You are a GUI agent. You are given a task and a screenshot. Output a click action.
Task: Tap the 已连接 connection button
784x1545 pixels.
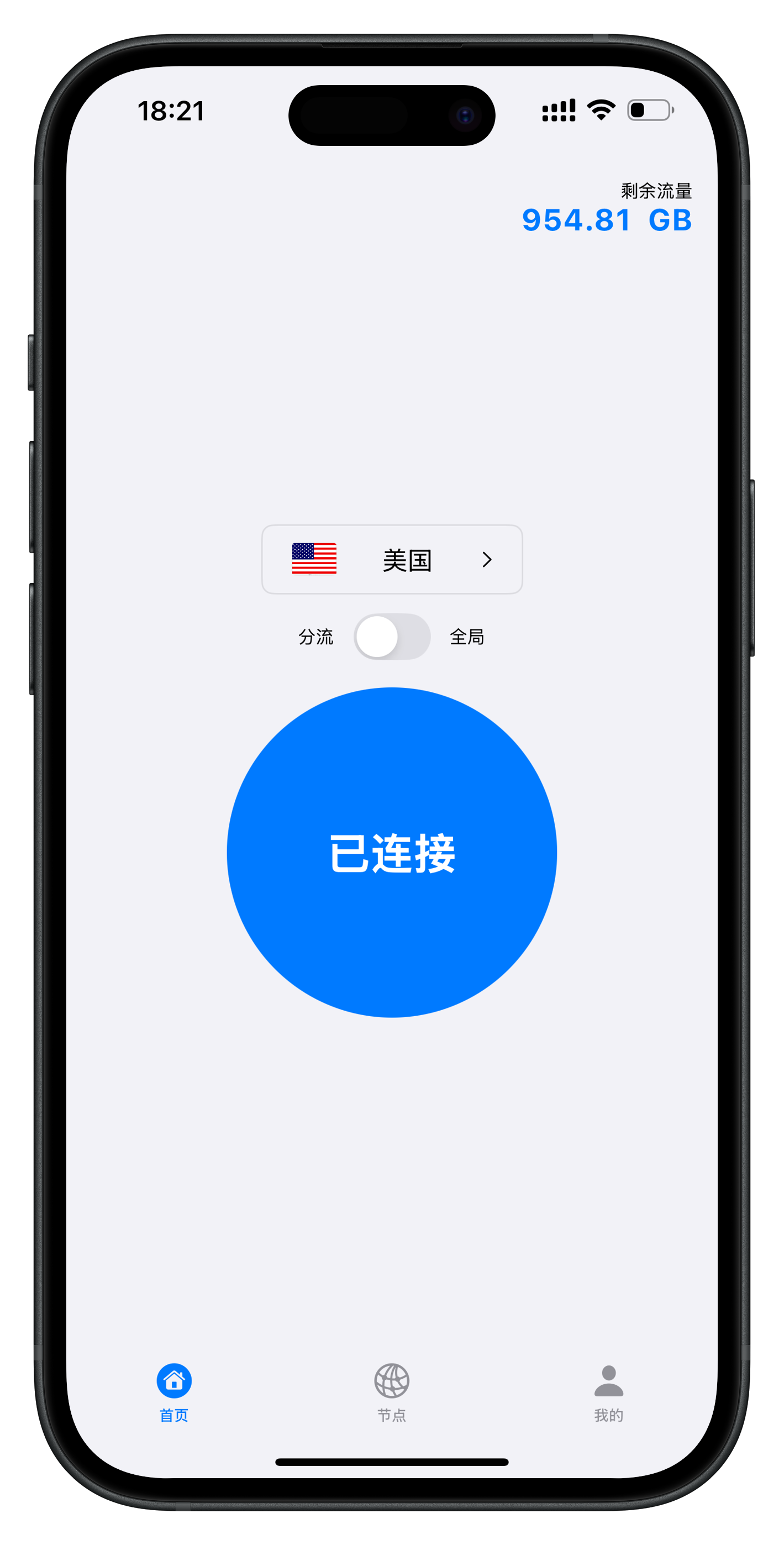(x=392, y=852)
